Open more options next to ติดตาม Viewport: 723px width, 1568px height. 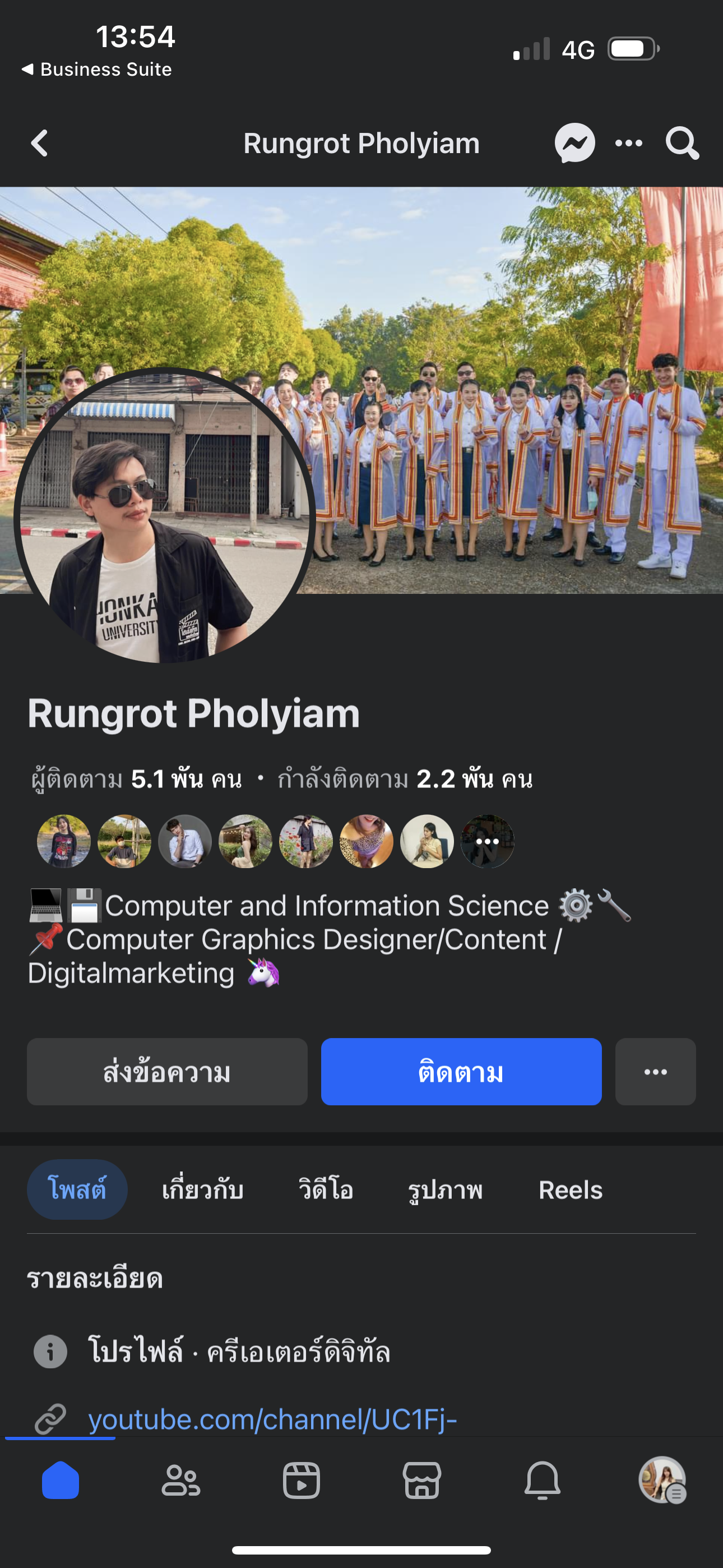pyautogui.click(x=655, y=1072)
